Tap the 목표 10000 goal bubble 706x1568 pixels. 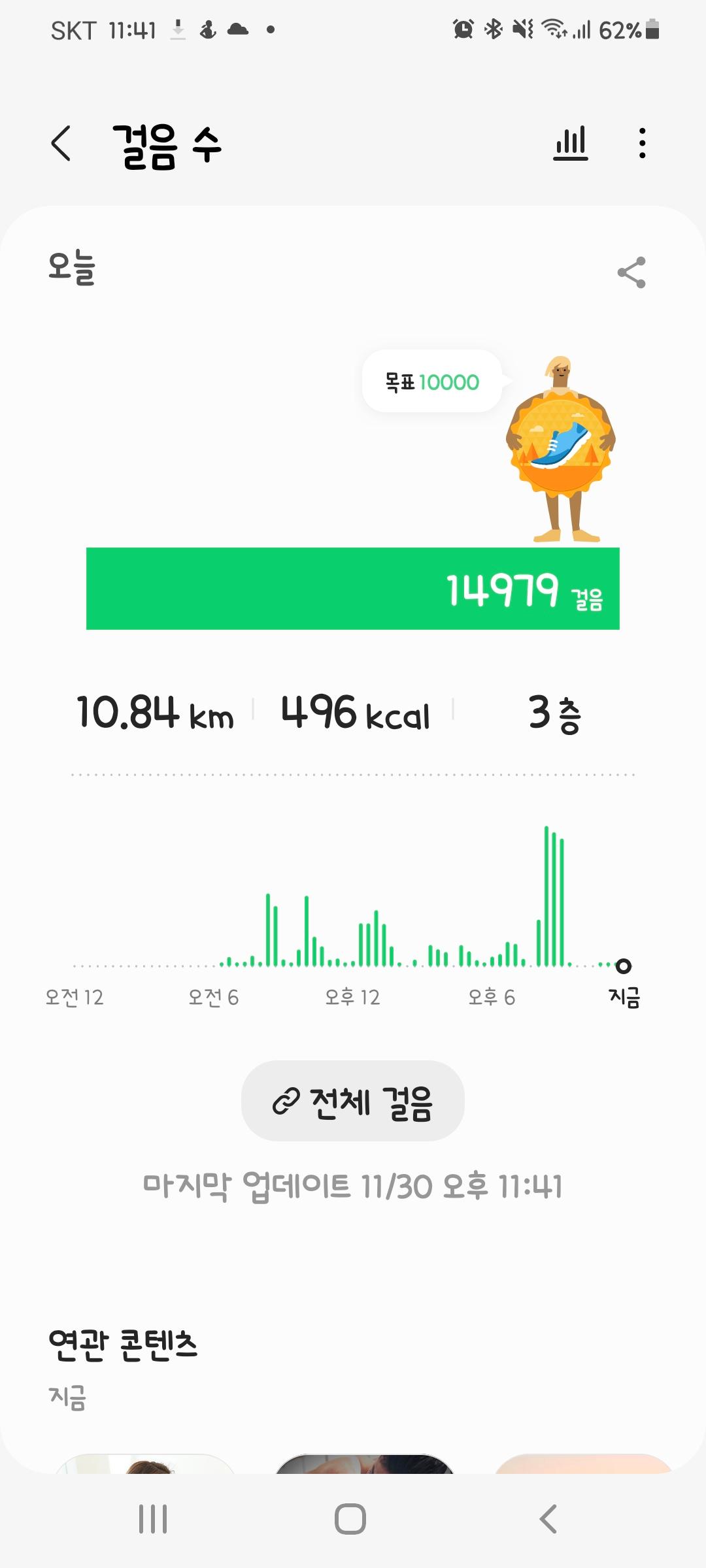click(432, 382)
